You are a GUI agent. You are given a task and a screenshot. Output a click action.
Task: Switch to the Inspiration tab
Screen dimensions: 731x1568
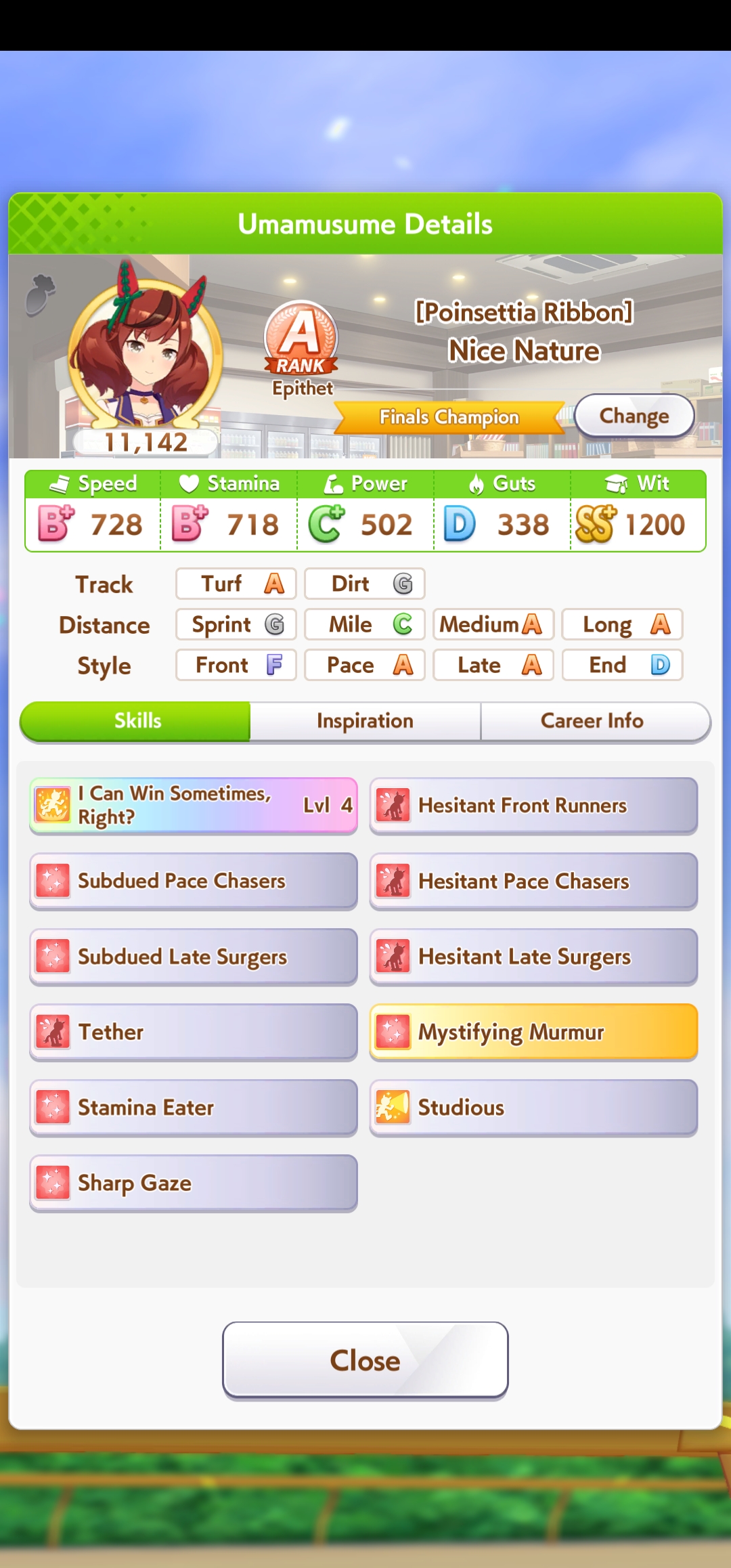pos(365,721)
